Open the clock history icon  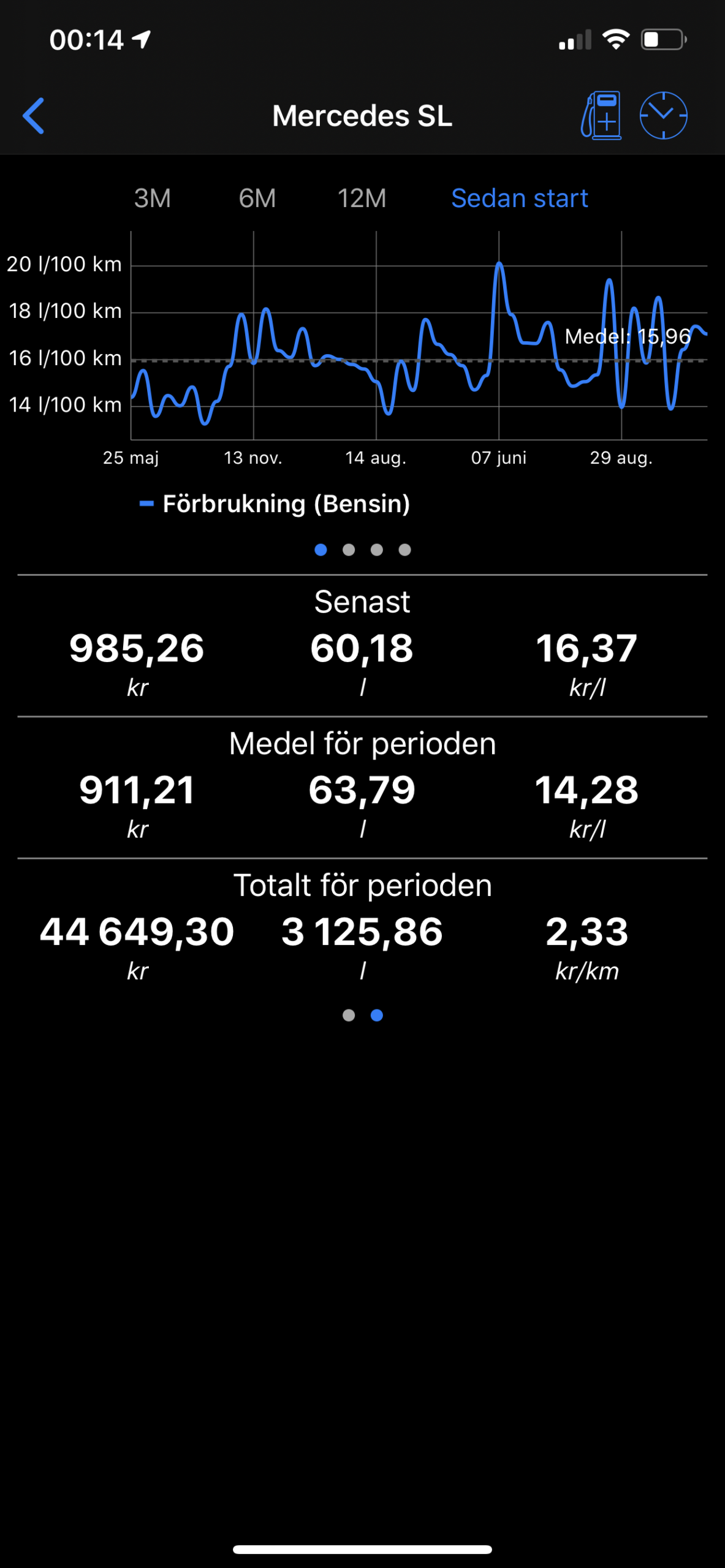coord(663,116)
